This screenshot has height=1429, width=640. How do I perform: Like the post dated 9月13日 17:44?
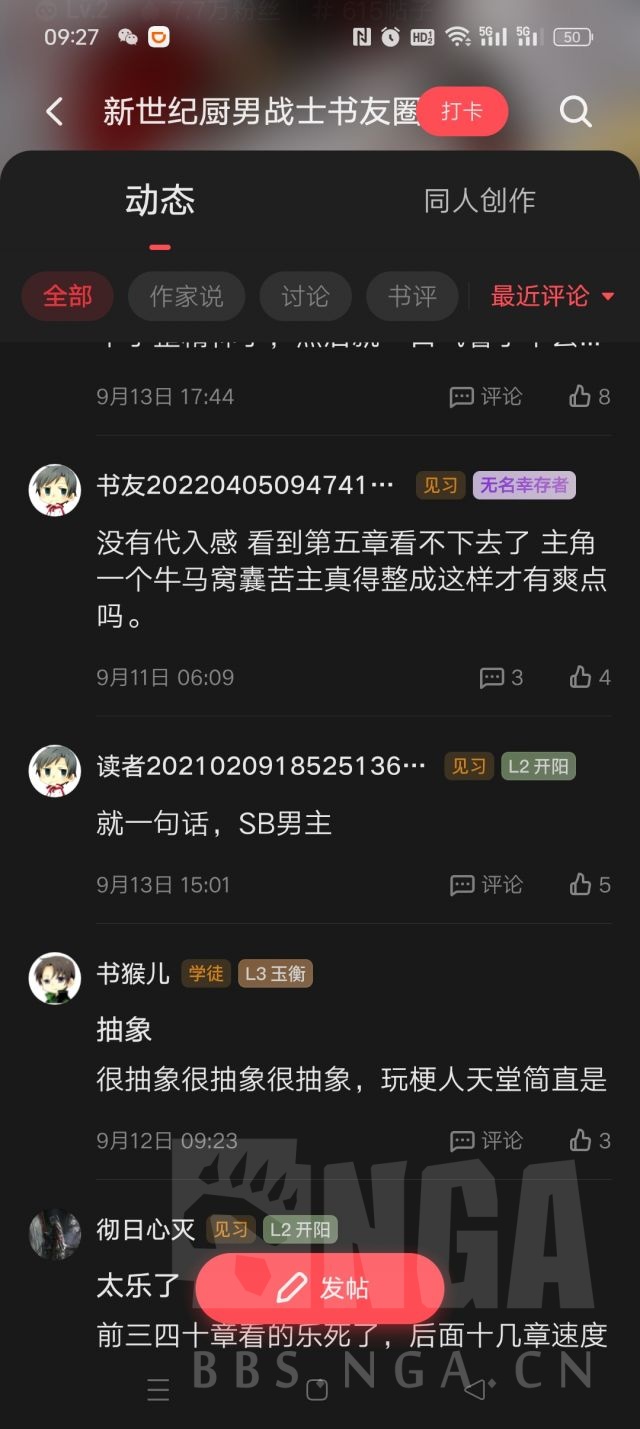589,397
